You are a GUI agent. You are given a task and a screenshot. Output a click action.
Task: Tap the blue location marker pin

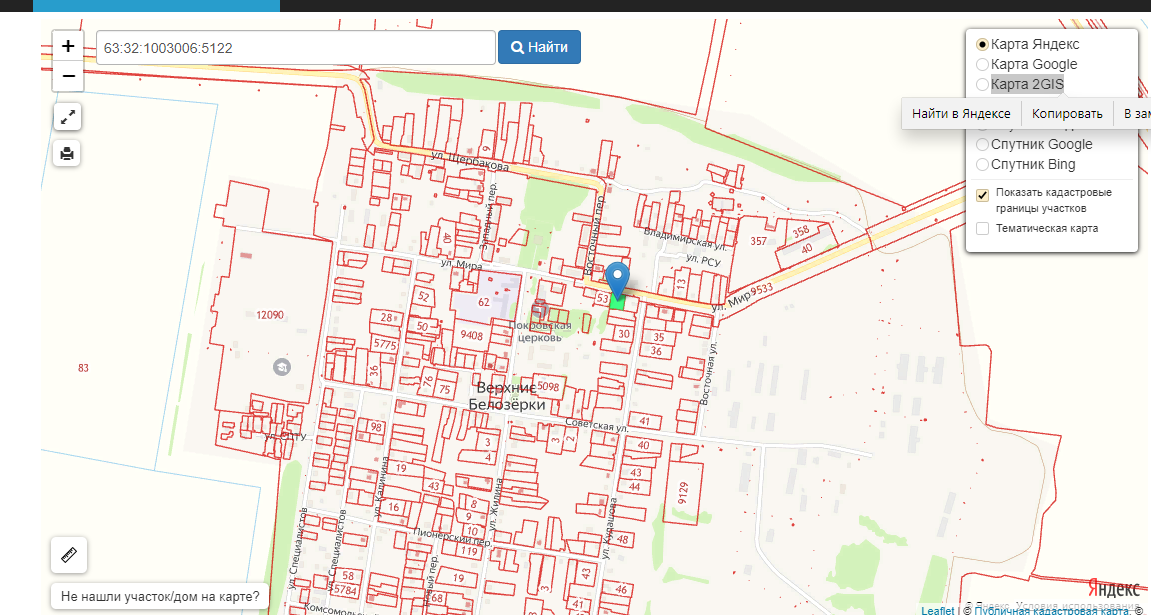620,280
